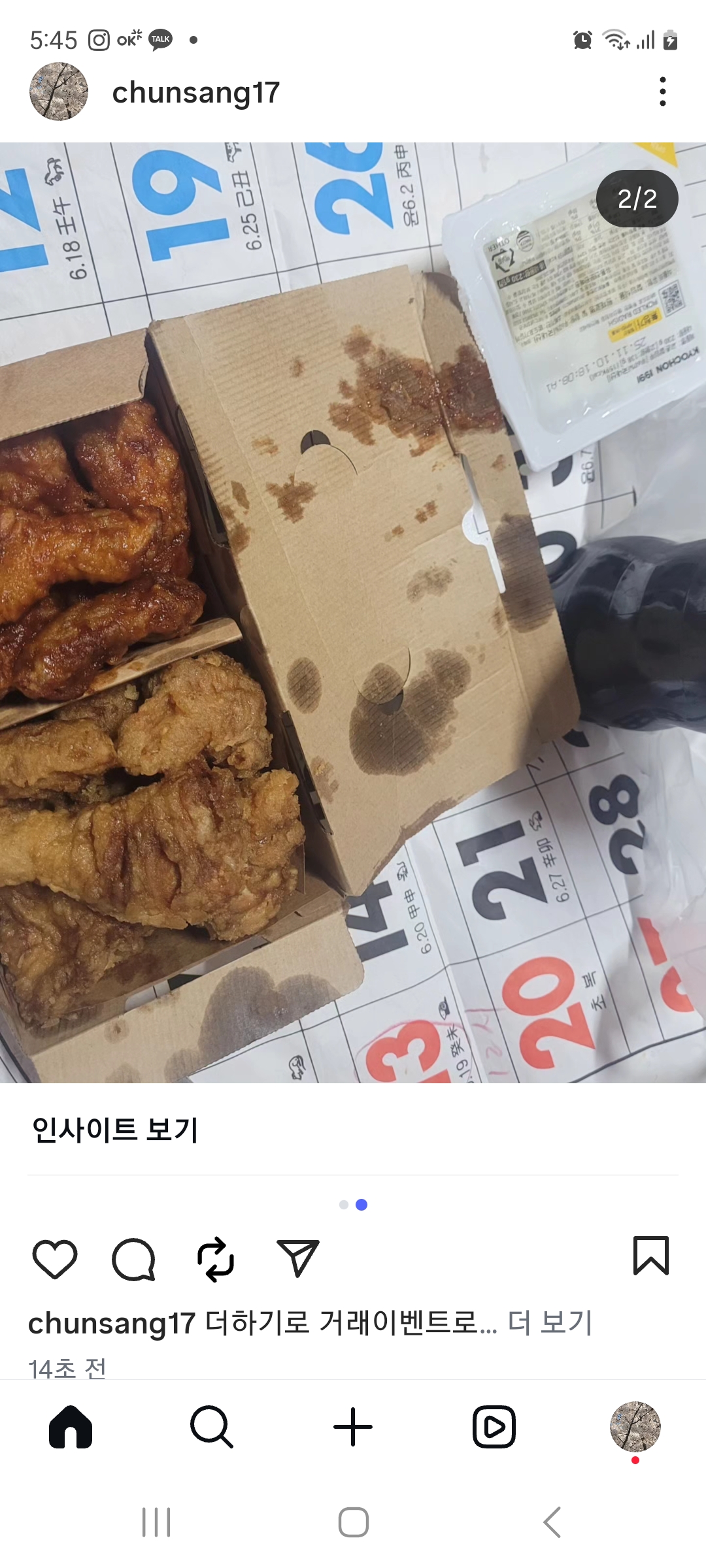
Task: Expand caption with 더 보기
Action: click(550, 1323)
